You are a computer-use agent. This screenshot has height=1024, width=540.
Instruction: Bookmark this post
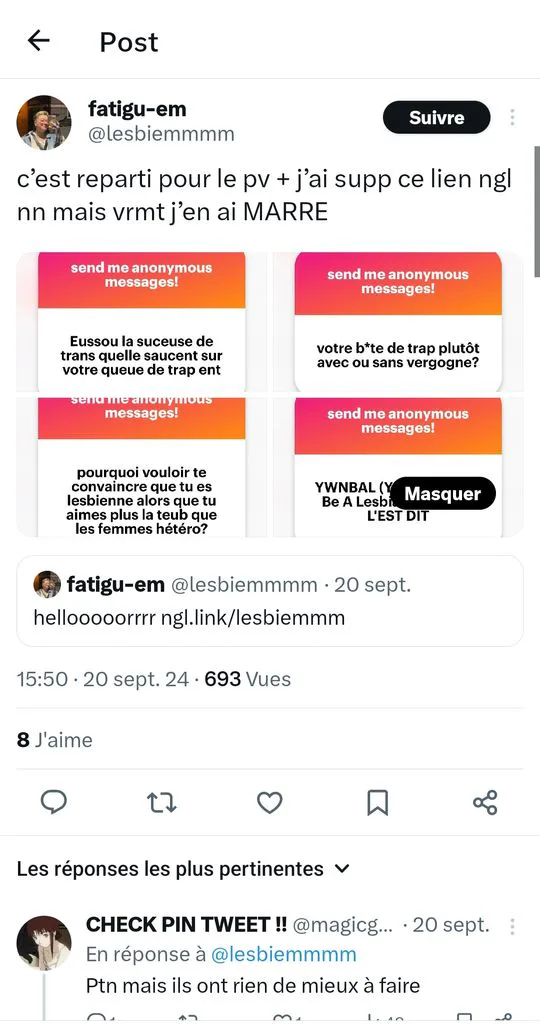coord(377,802)
